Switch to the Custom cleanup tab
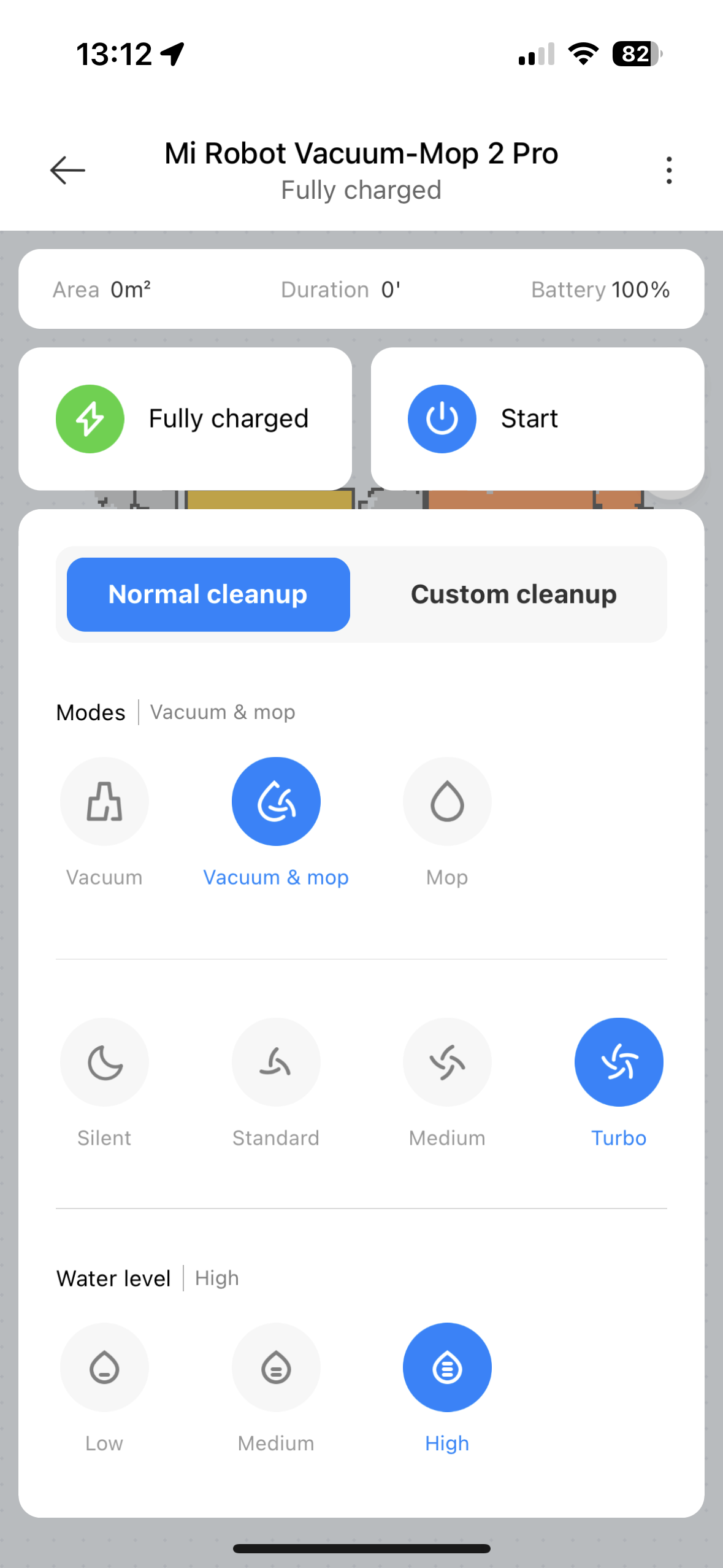Screen dimensions: 723x1568 [x=513, y=594]
